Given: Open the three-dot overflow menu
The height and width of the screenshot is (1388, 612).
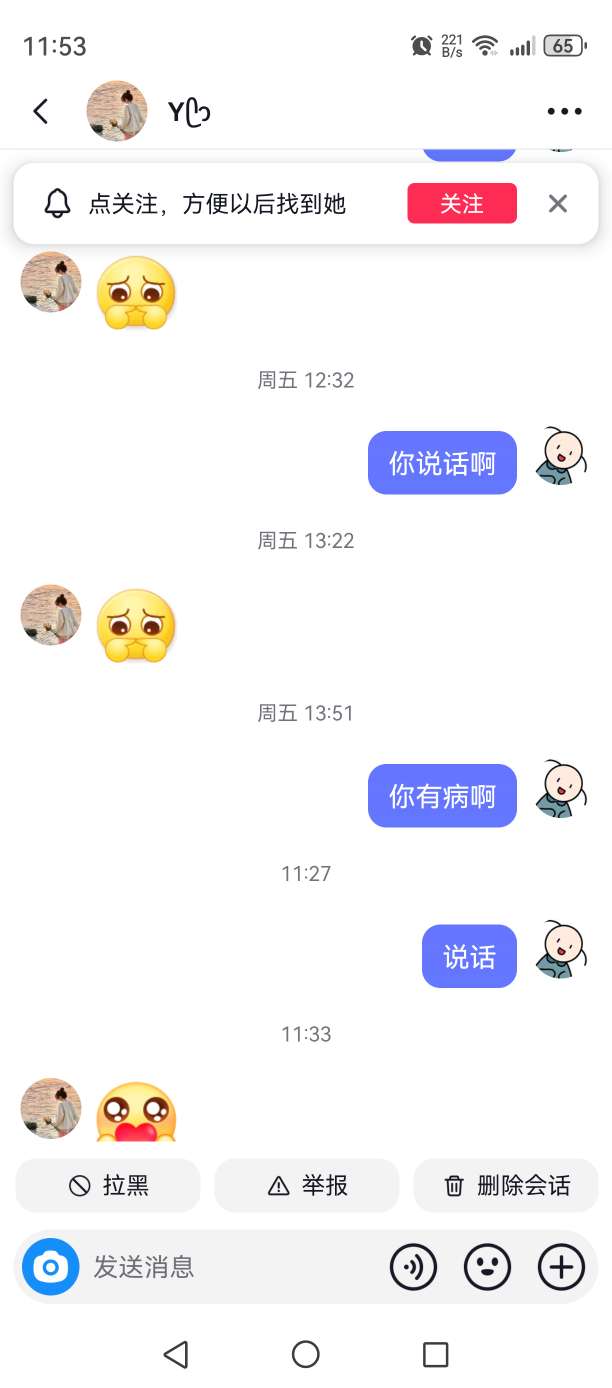Looking at the screenshot, I should point(564,112).
